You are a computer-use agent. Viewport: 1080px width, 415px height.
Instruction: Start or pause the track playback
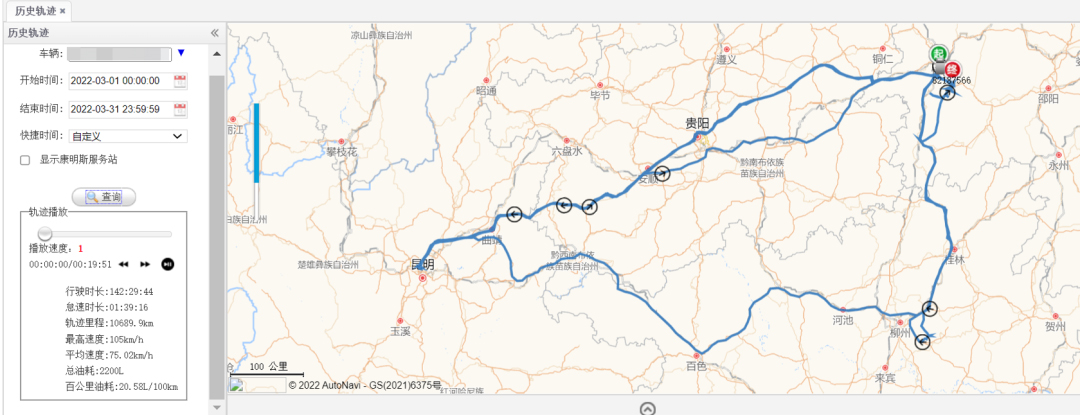click(168, 265)
